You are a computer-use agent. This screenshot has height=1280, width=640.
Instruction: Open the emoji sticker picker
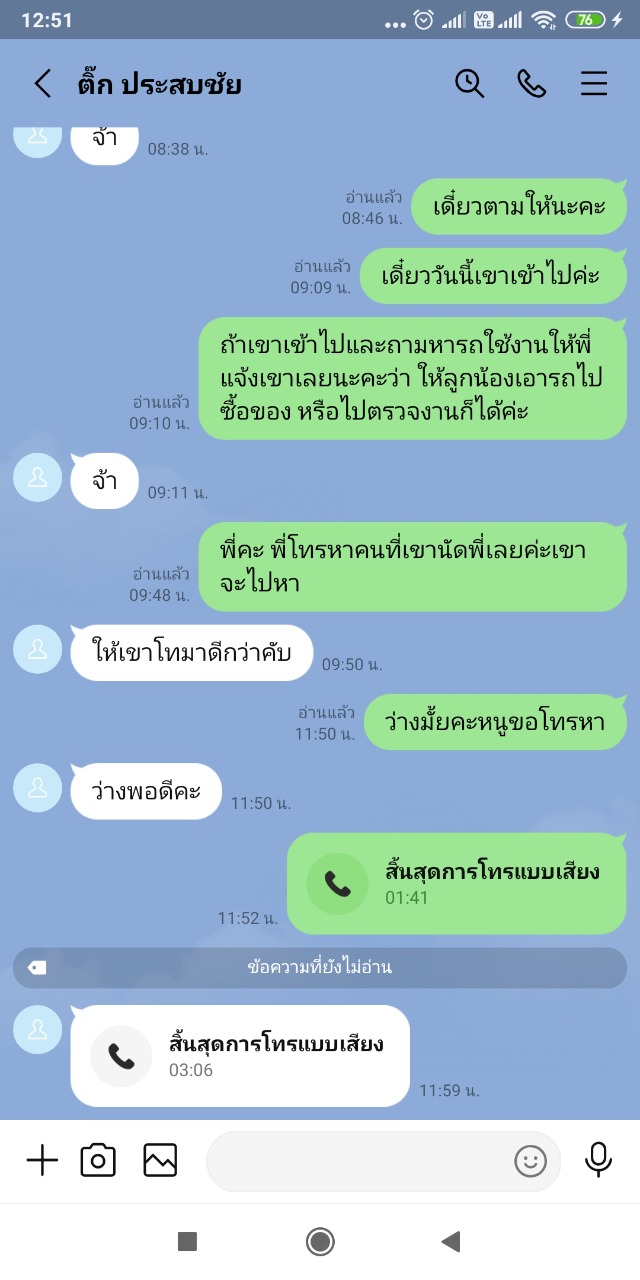coord(531,1161)
